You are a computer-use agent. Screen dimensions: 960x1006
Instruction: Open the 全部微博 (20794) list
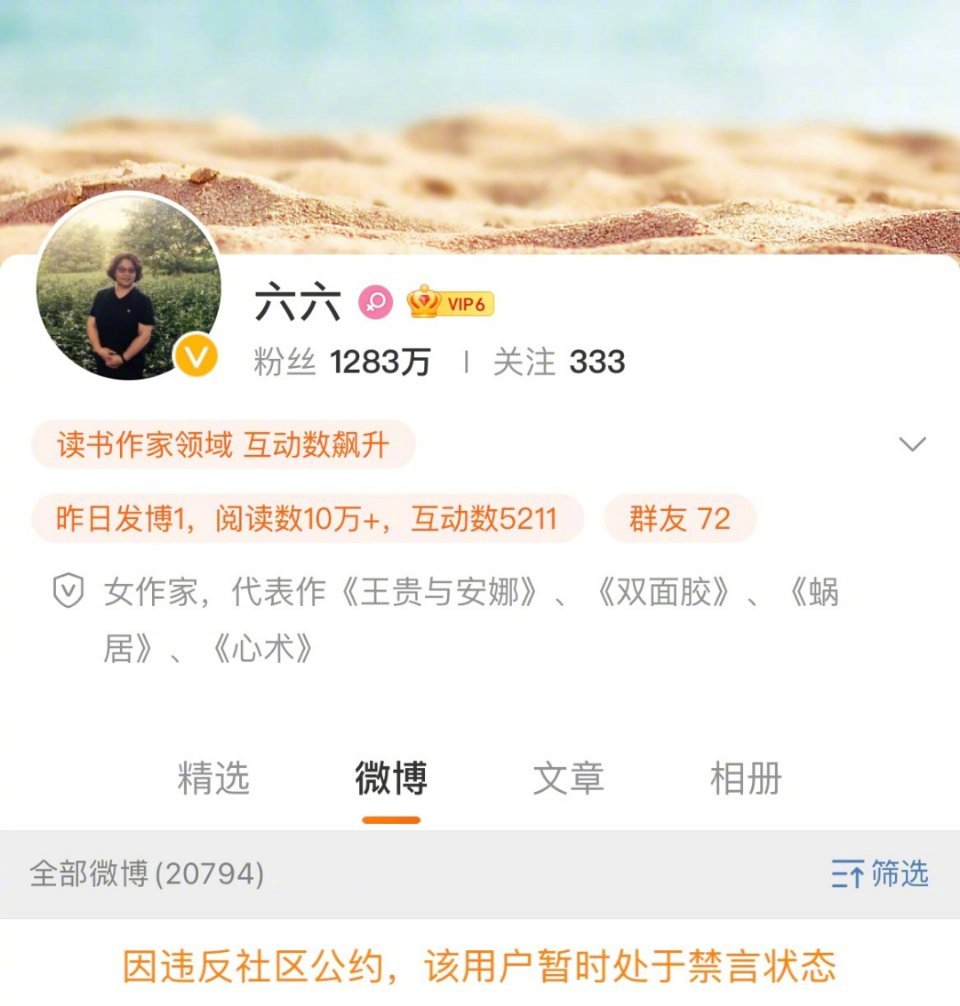coord(150,874)
